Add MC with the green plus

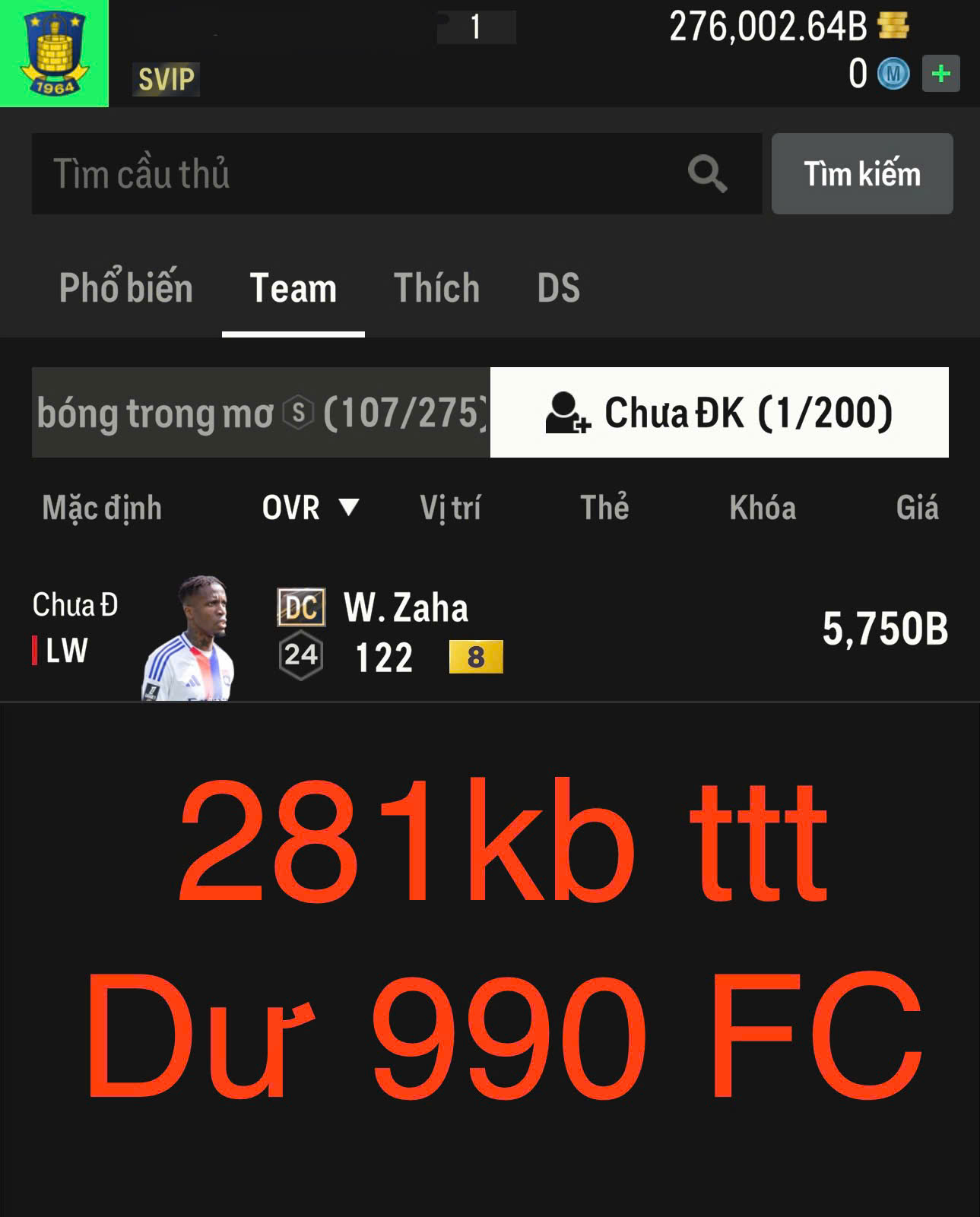point(940,74)
